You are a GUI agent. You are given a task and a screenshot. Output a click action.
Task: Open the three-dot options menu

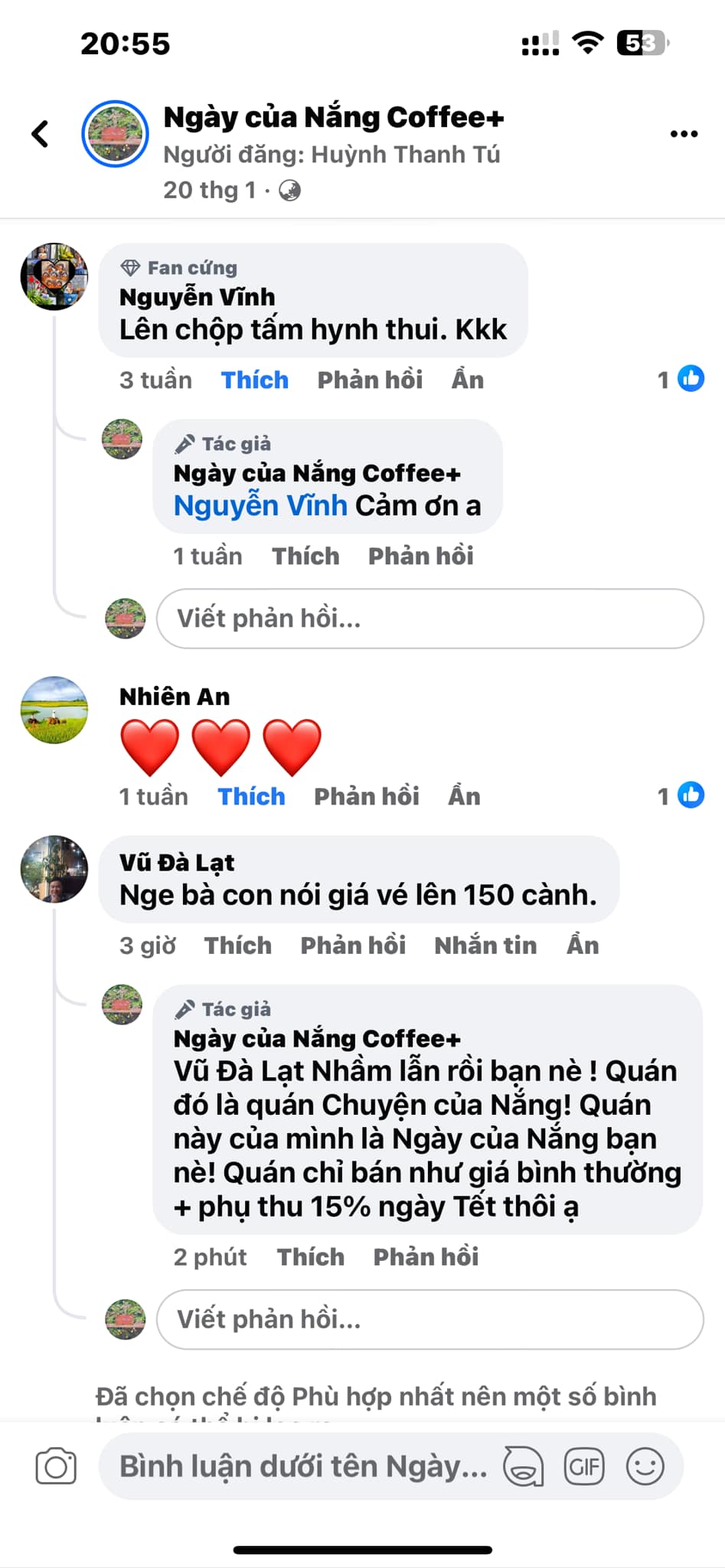[x=681, y=132]
